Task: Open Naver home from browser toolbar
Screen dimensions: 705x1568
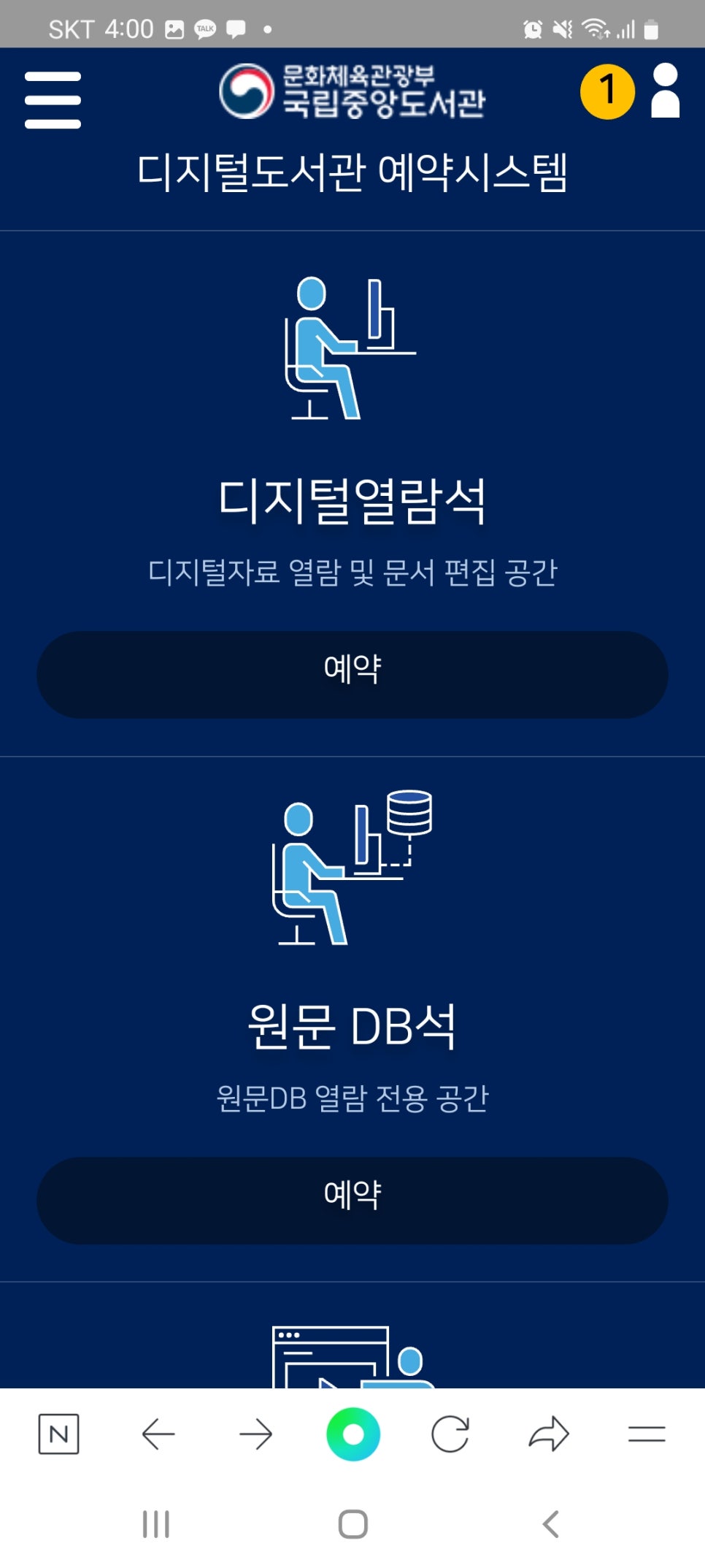Action: [58, 1434]
